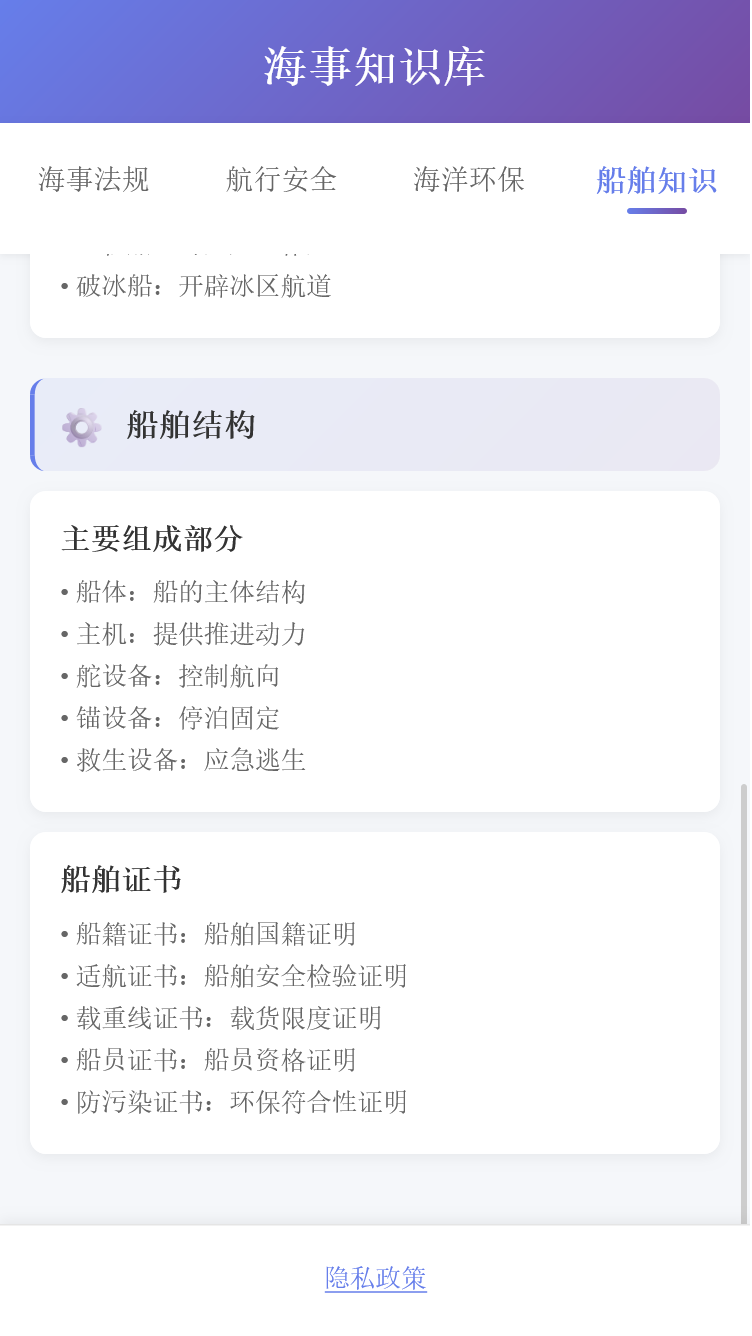Click the active 船舶知识 tab

tap(657, 181)
